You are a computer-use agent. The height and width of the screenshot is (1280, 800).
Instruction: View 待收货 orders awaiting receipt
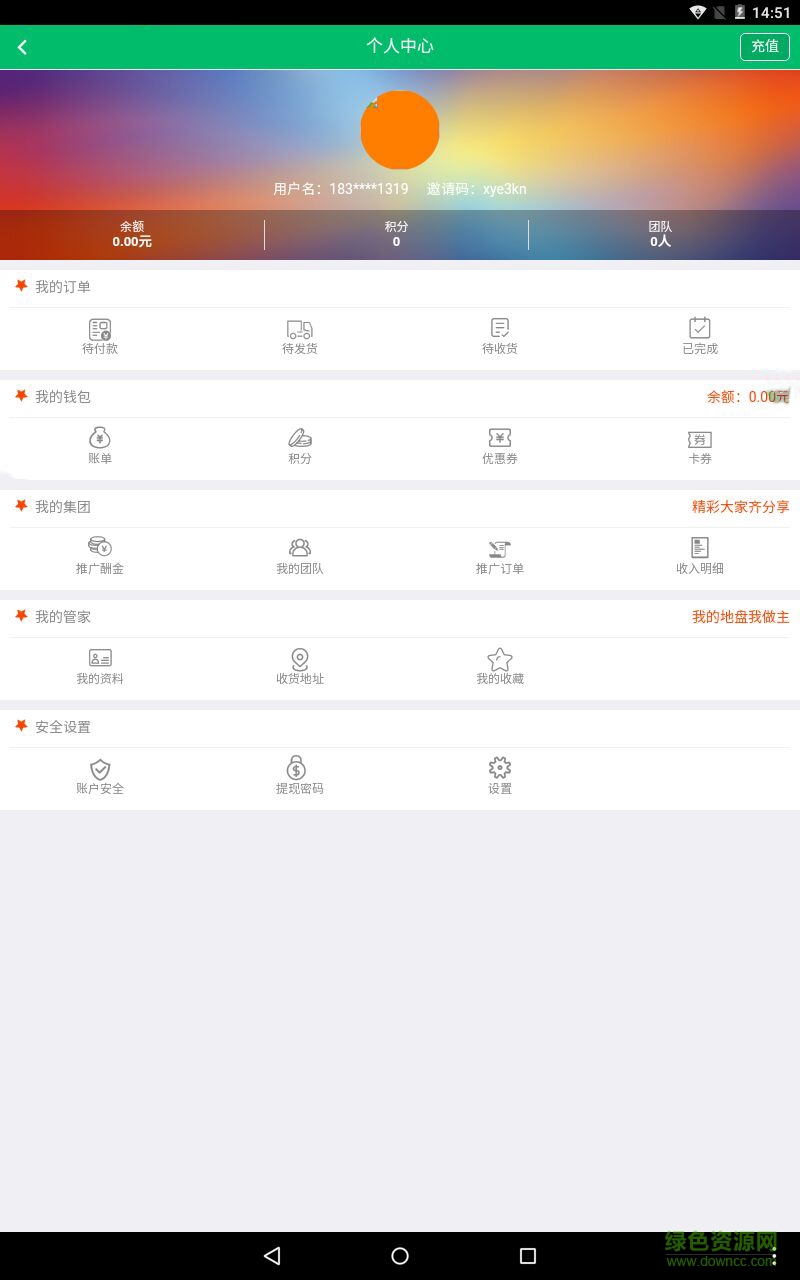(500, 336)
